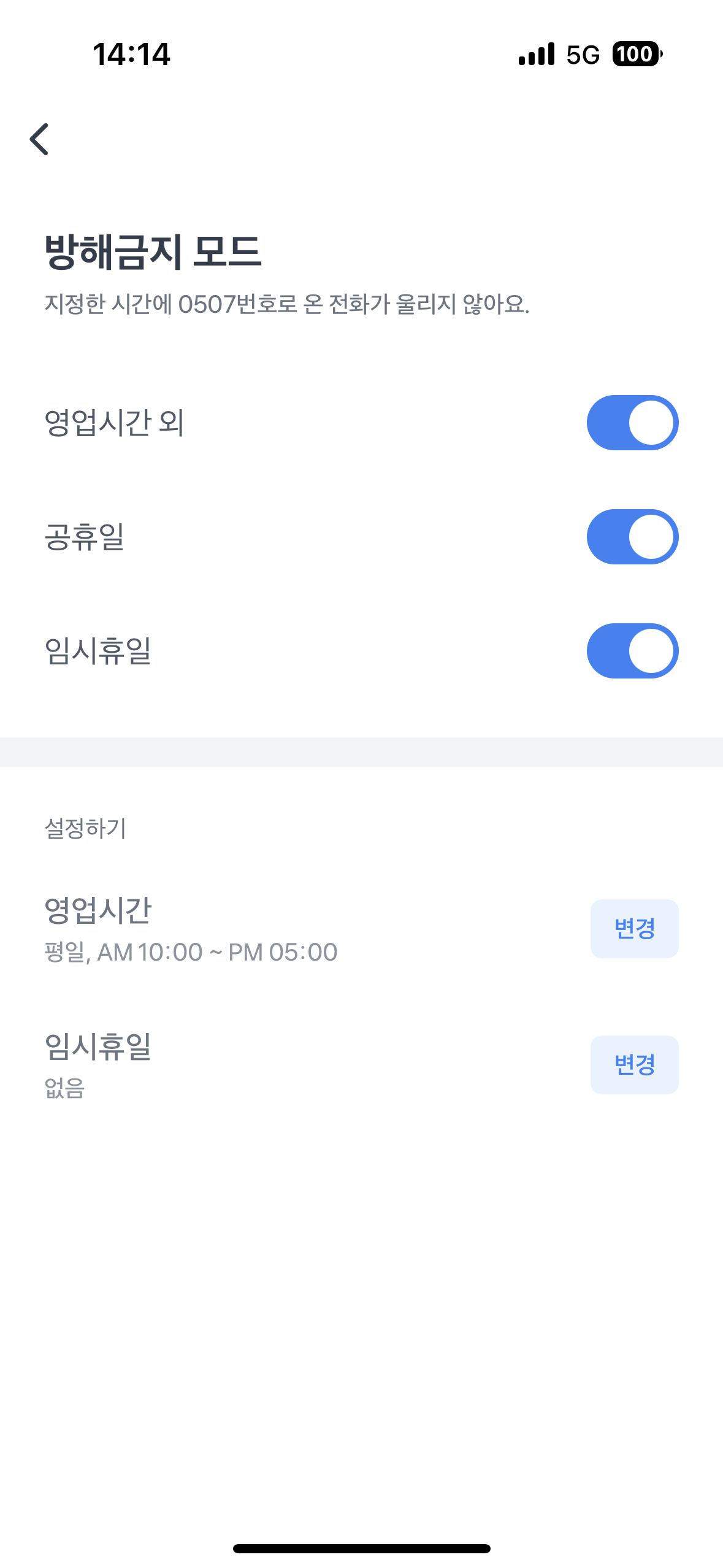
Task: Turn off the 영업시간 외 switch
Action: click(x=632, y=423)
